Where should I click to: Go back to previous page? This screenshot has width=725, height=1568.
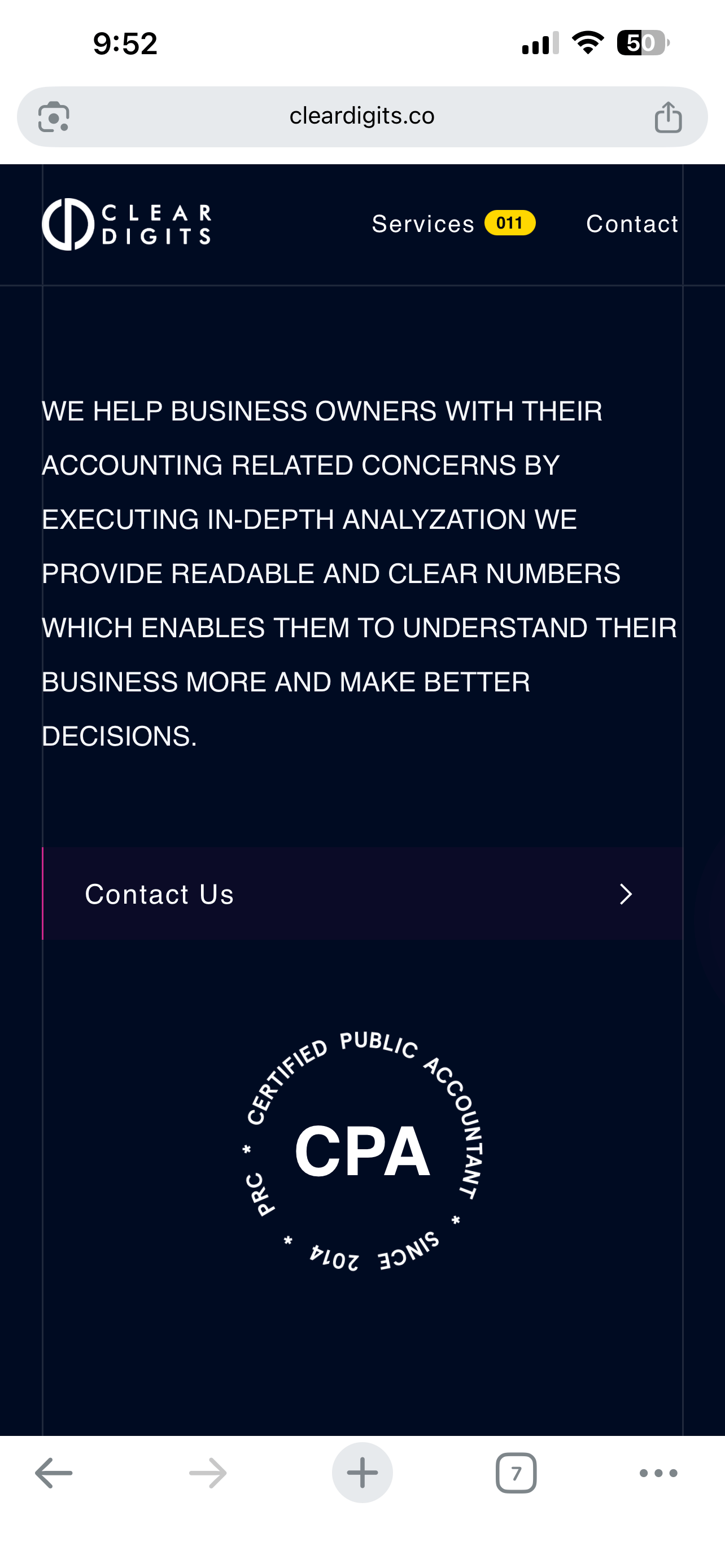point(54,1473)
